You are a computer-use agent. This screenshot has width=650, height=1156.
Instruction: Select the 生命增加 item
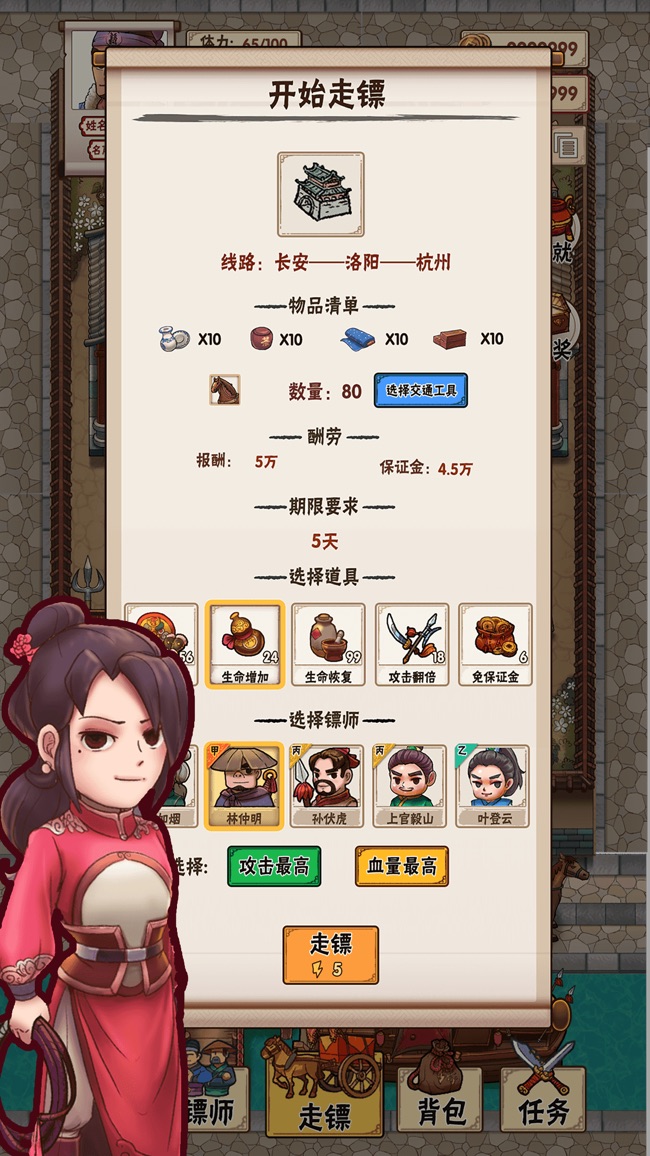point(245,644)
